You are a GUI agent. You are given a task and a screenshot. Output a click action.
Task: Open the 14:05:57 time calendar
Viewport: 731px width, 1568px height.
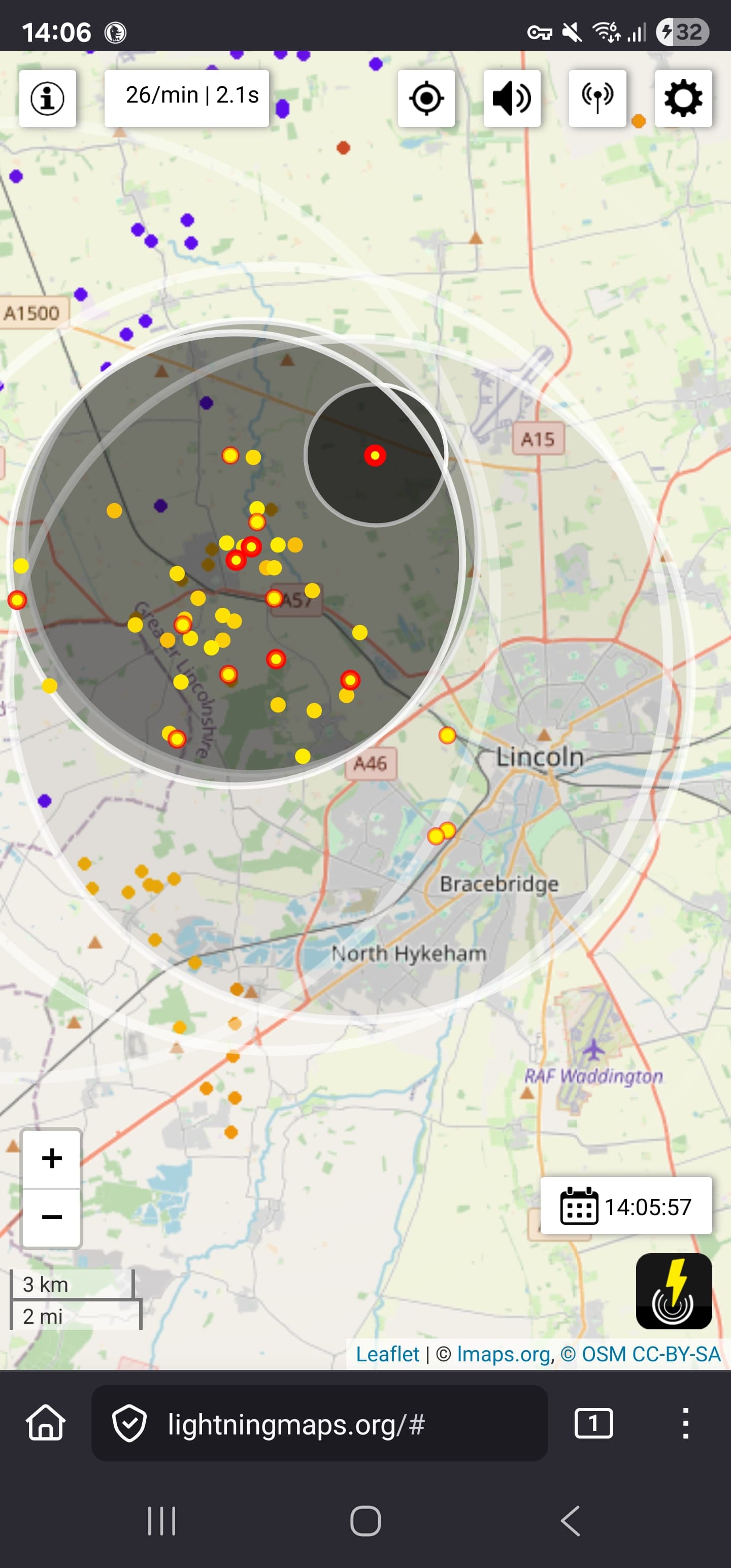tap(626, 1206)
